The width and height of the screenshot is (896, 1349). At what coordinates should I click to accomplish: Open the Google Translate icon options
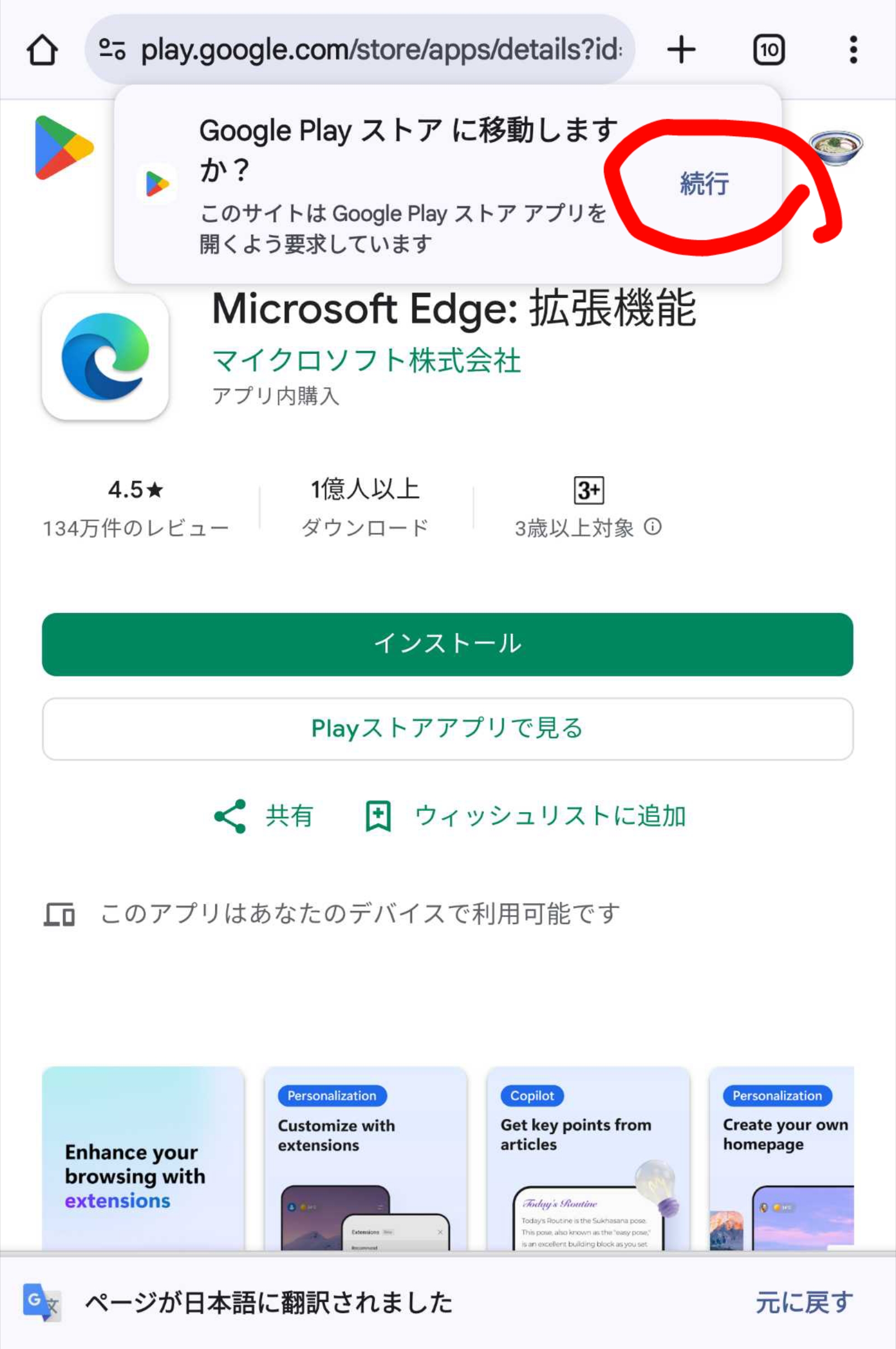(41, 1302)
